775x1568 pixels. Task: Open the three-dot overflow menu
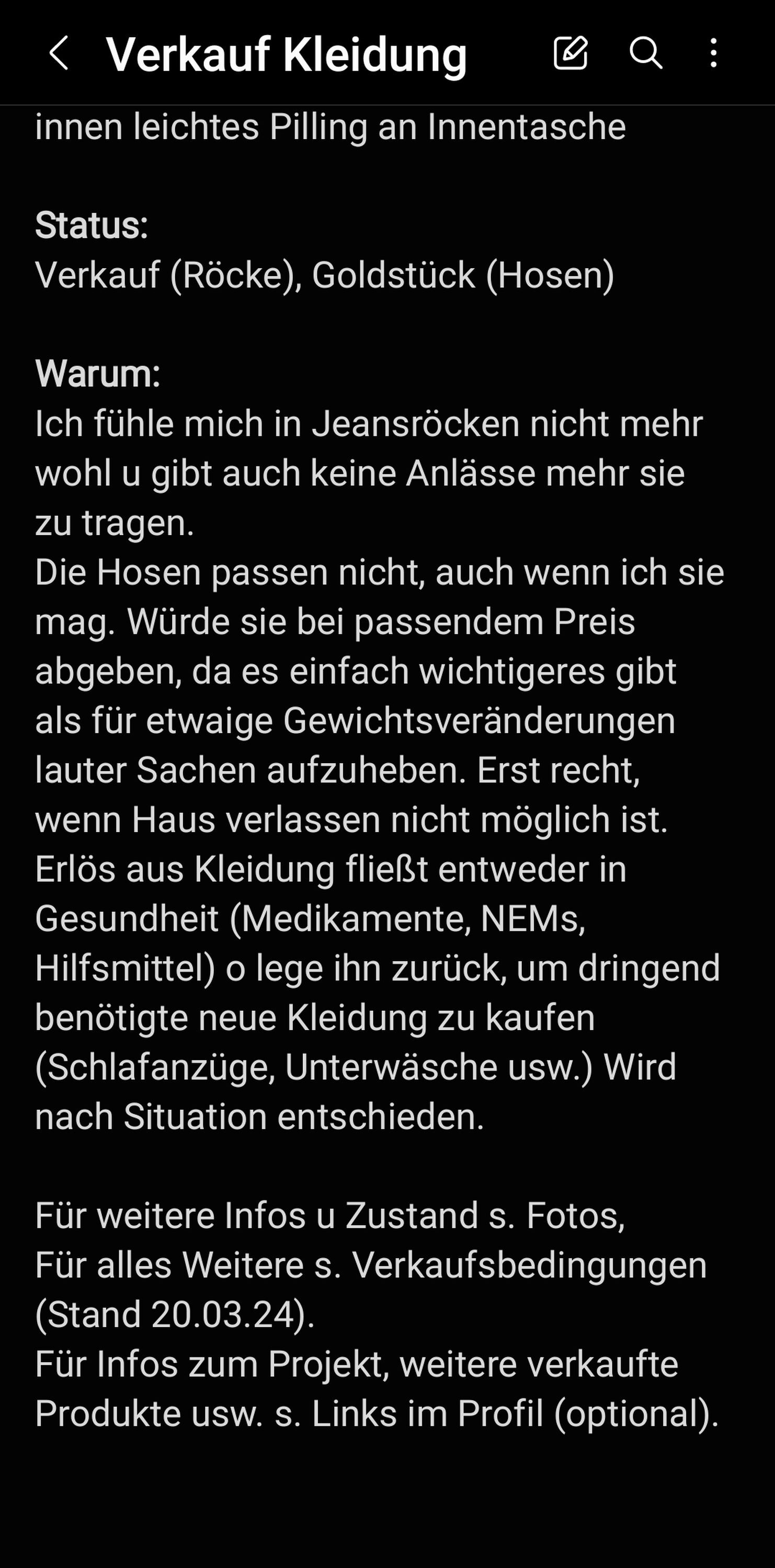click(713, 53)
